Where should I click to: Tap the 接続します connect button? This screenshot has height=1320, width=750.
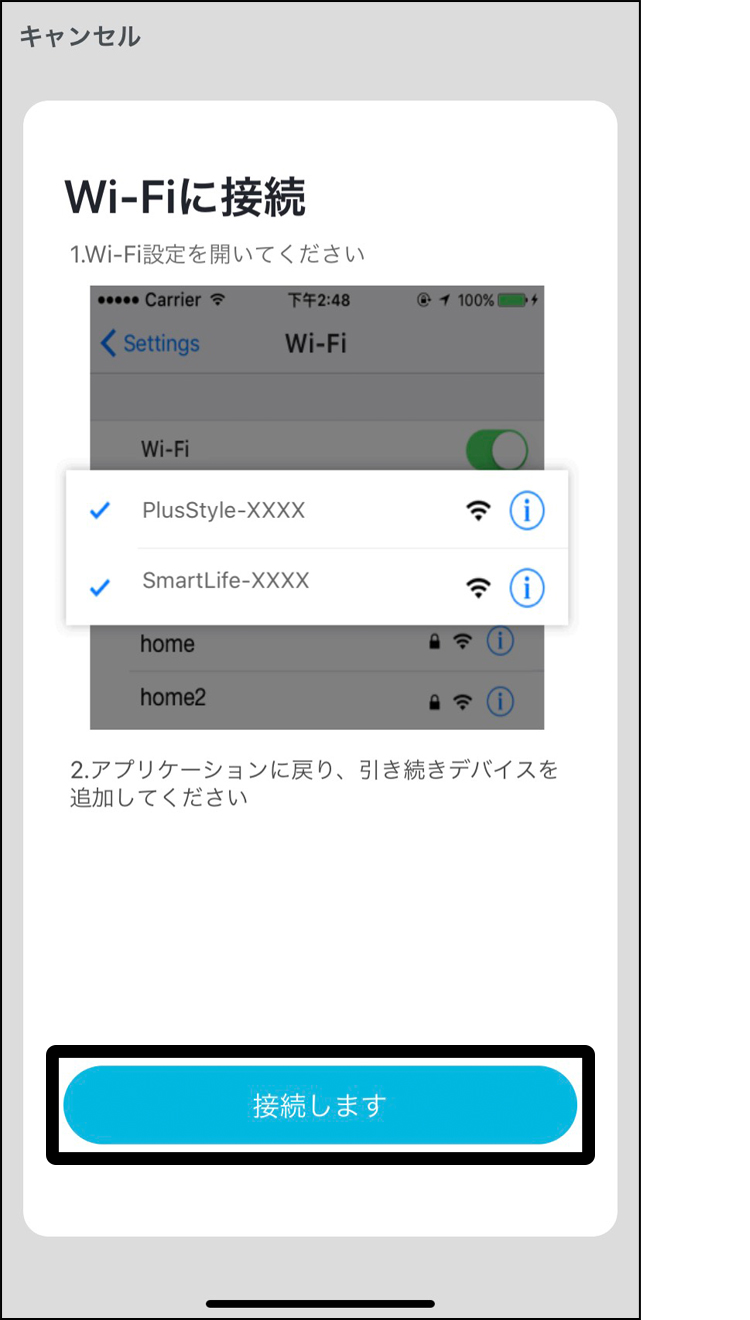tap(320, 1105)
